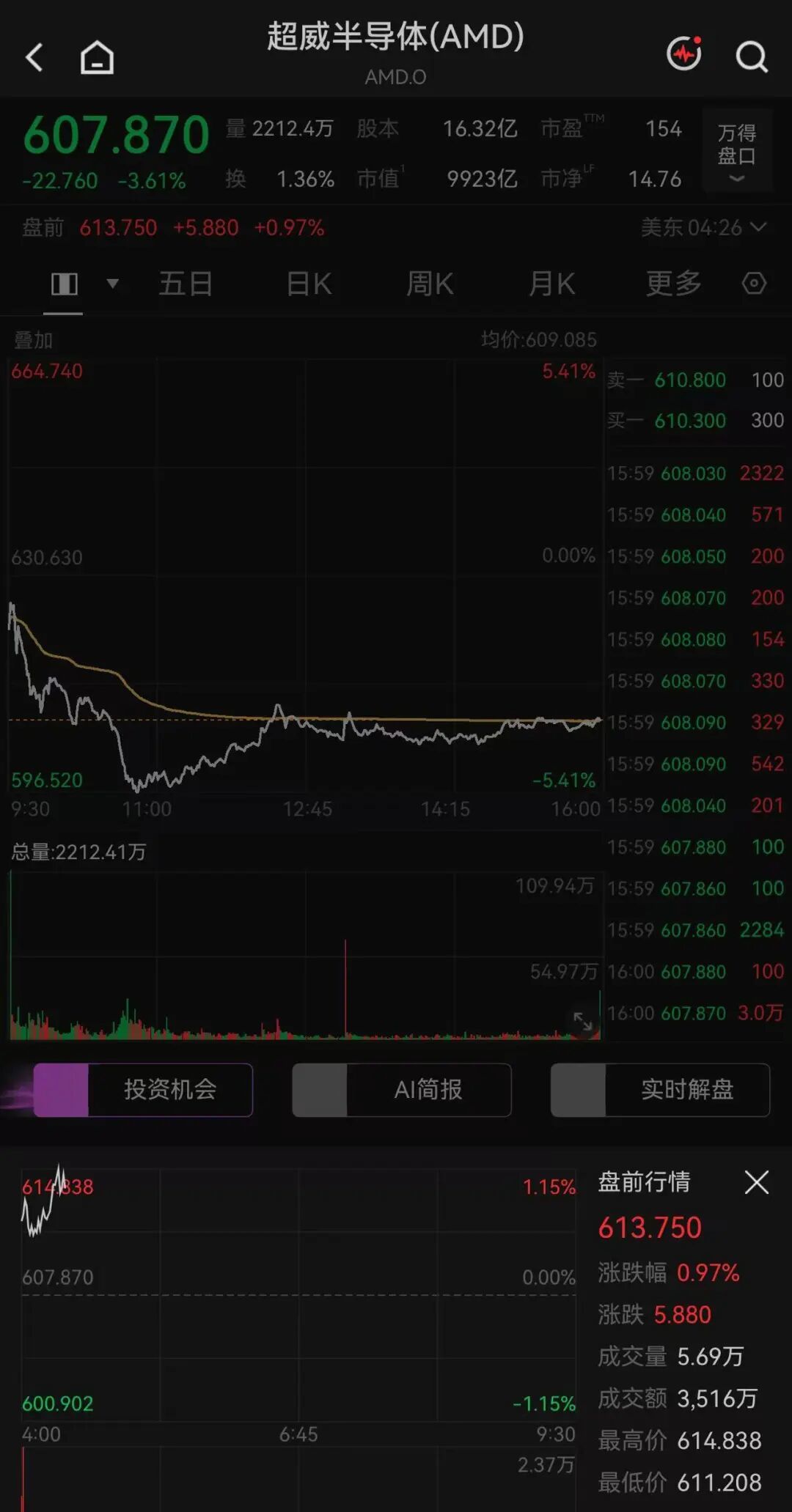The height and width of the screenshot is (1512, 792).
Task: Open stock search magnifier
Action: [752, 56]
